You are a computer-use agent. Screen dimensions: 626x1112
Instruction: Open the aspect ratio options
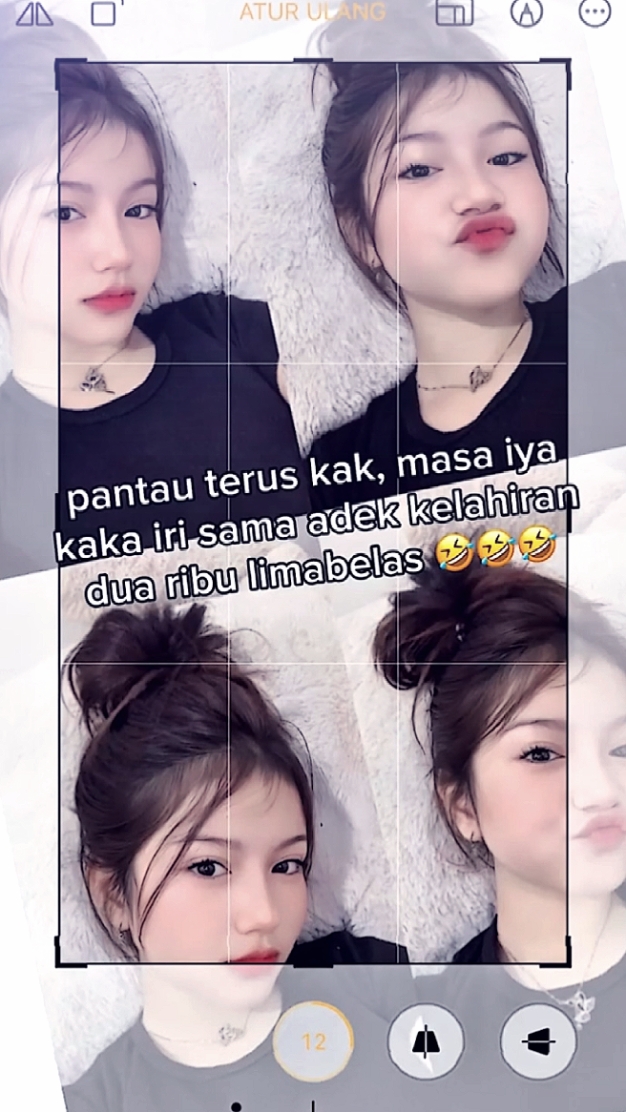click(454, 12)
